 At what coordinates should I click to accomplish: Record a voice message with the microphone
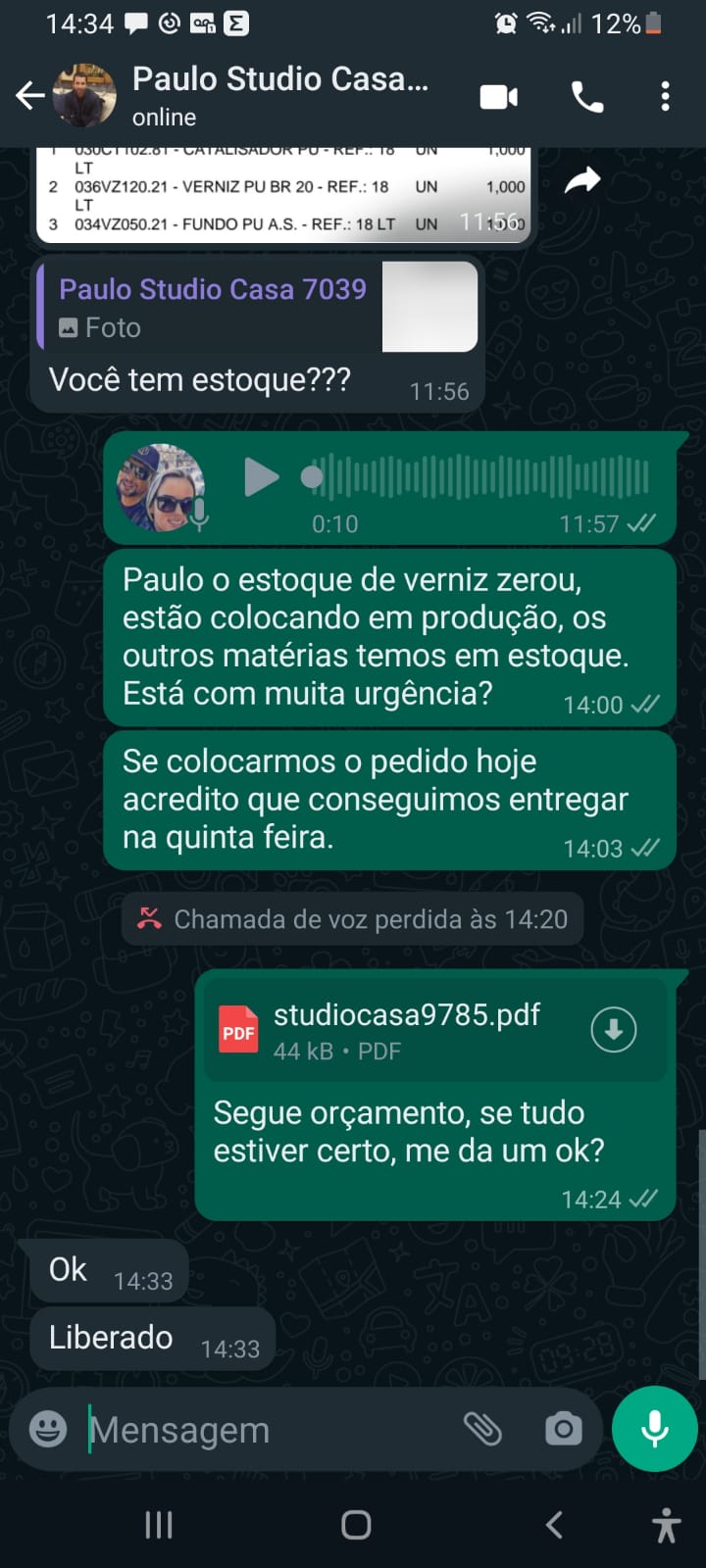pyautogui.click(x=654, y=1429)
